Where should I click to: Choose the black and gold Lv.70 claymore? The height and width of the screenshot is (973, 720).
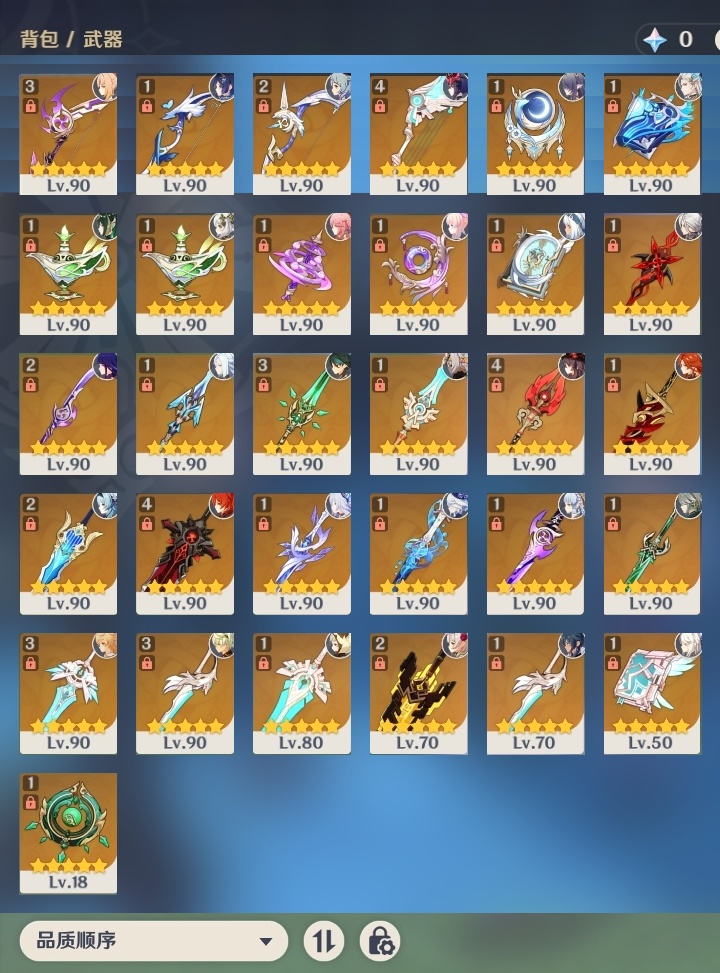419,692
